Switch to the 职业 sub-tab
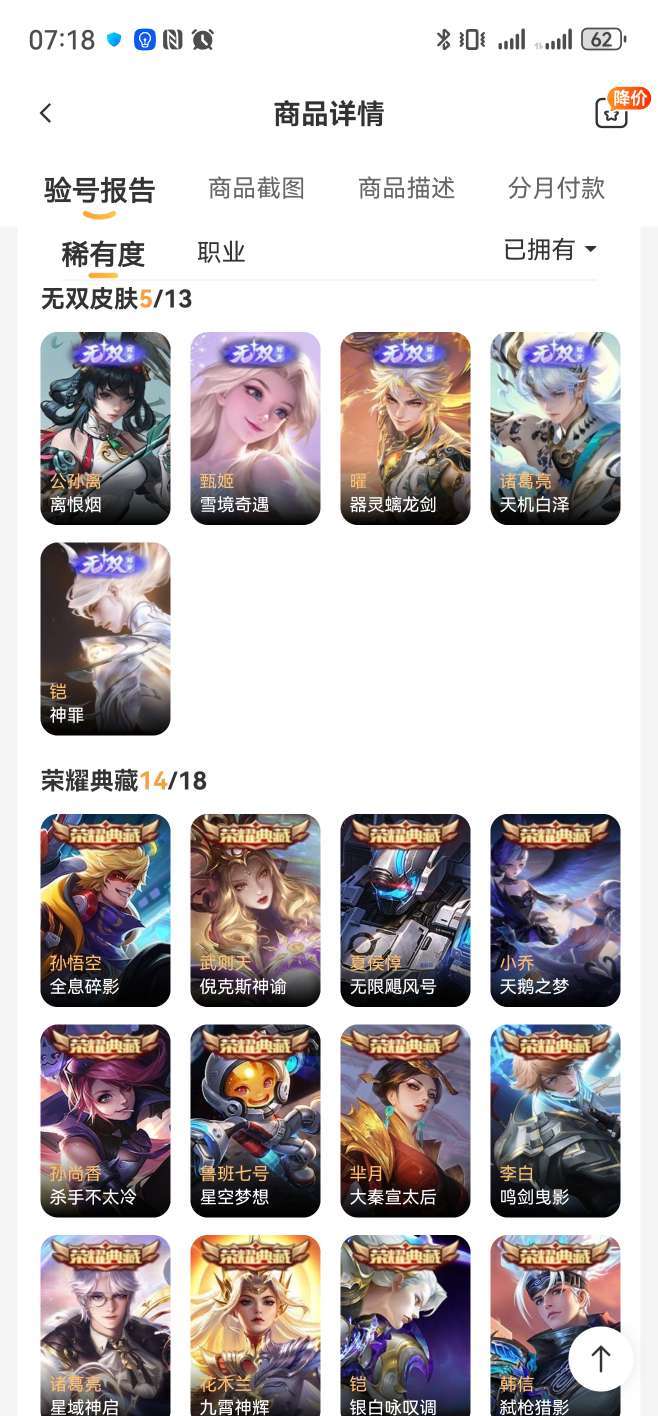658x1416 pixels. click(x=221, y=252)
